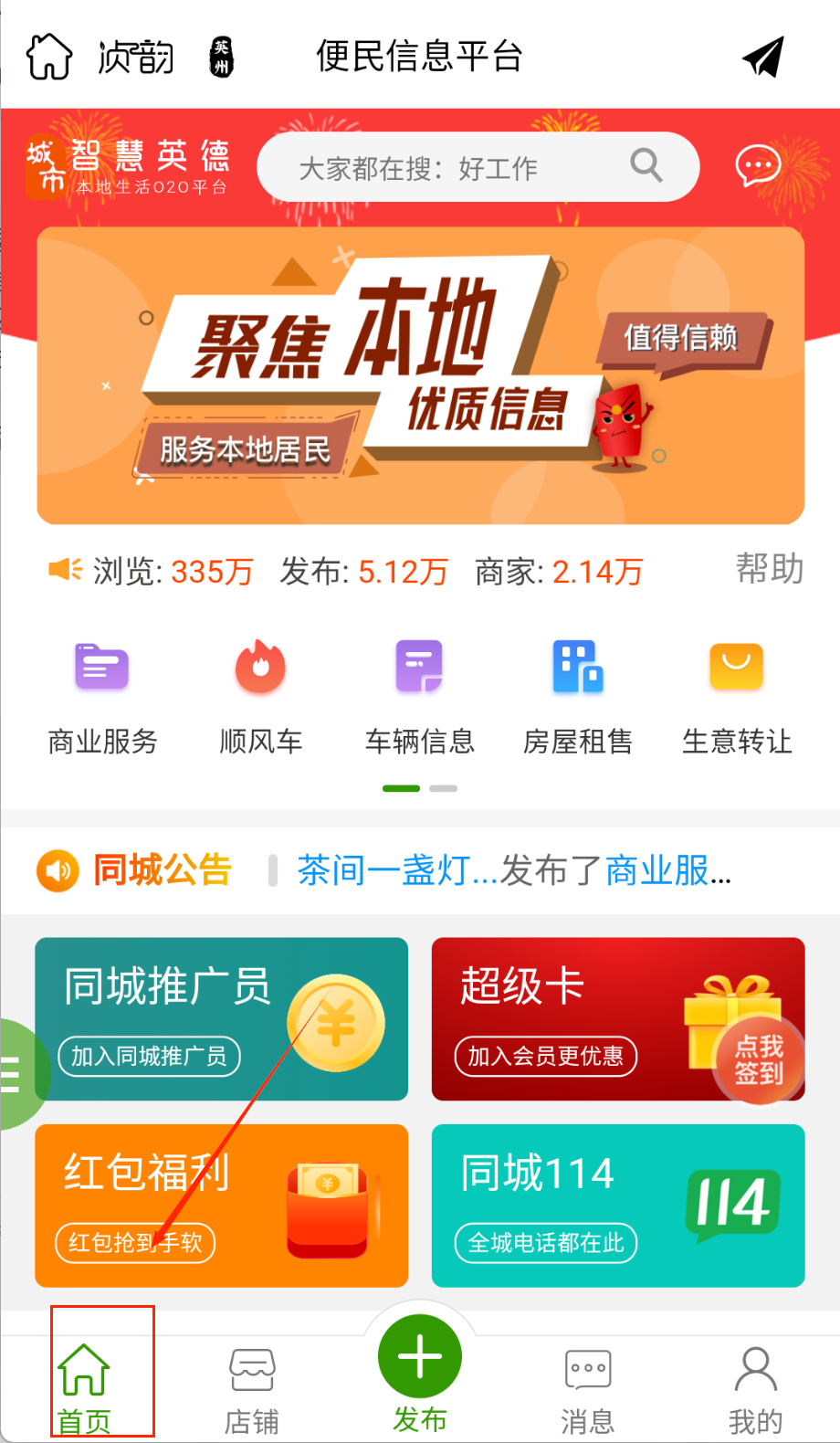Image resolution: width=840 pixels, height=1443 pixels.
Task: Tap the green 发布 plus button
Action: click(x=420, y=1357)
